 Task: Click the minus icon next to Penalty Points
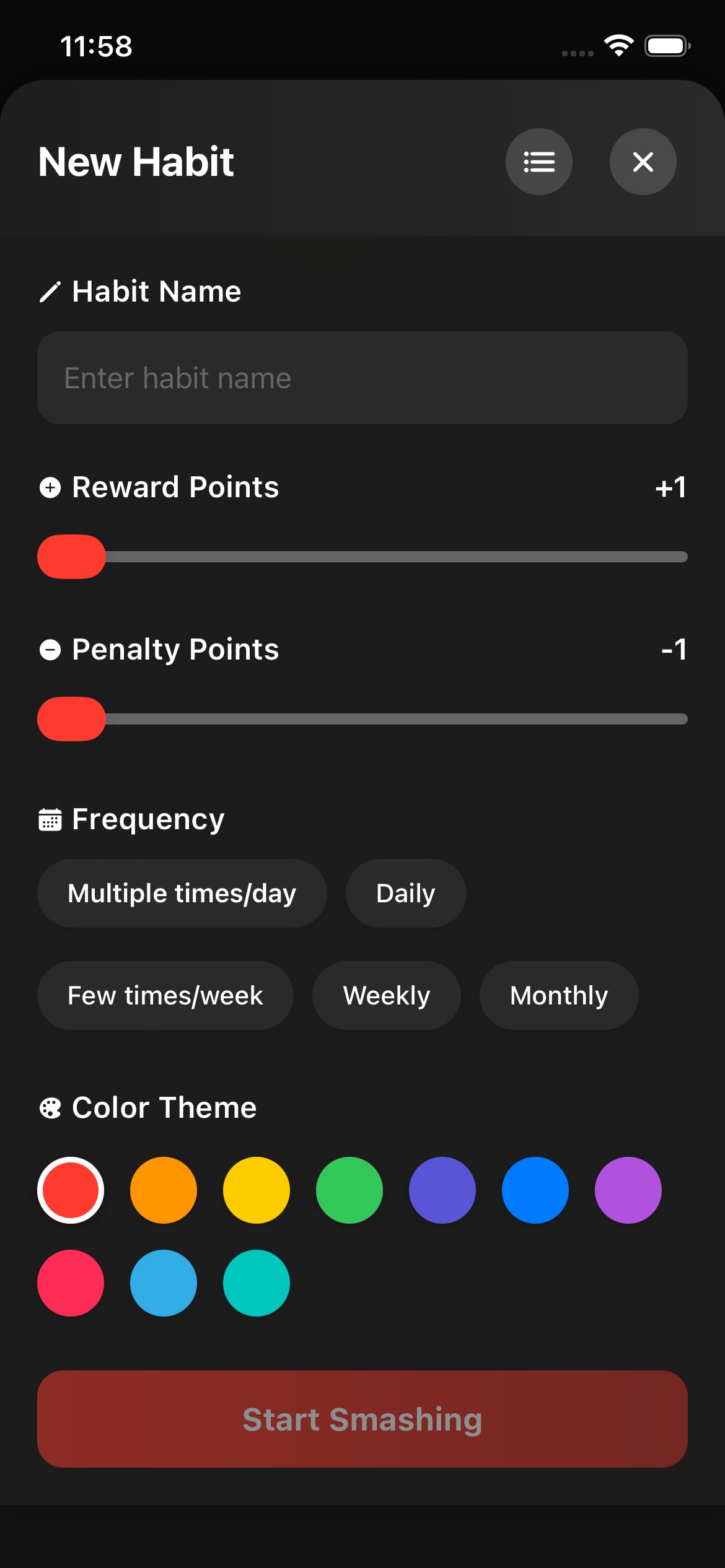tap(51, 650)
